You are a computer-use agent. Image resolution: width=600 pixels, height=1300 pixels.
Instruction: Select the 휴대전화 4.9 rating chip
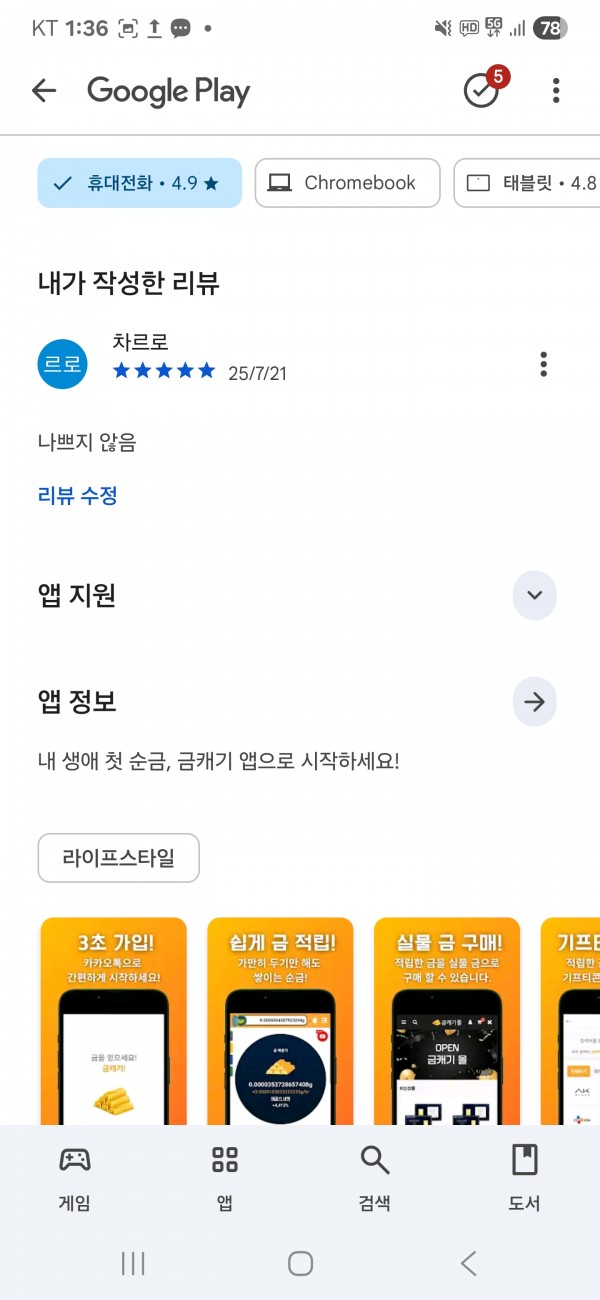[140, 183]
